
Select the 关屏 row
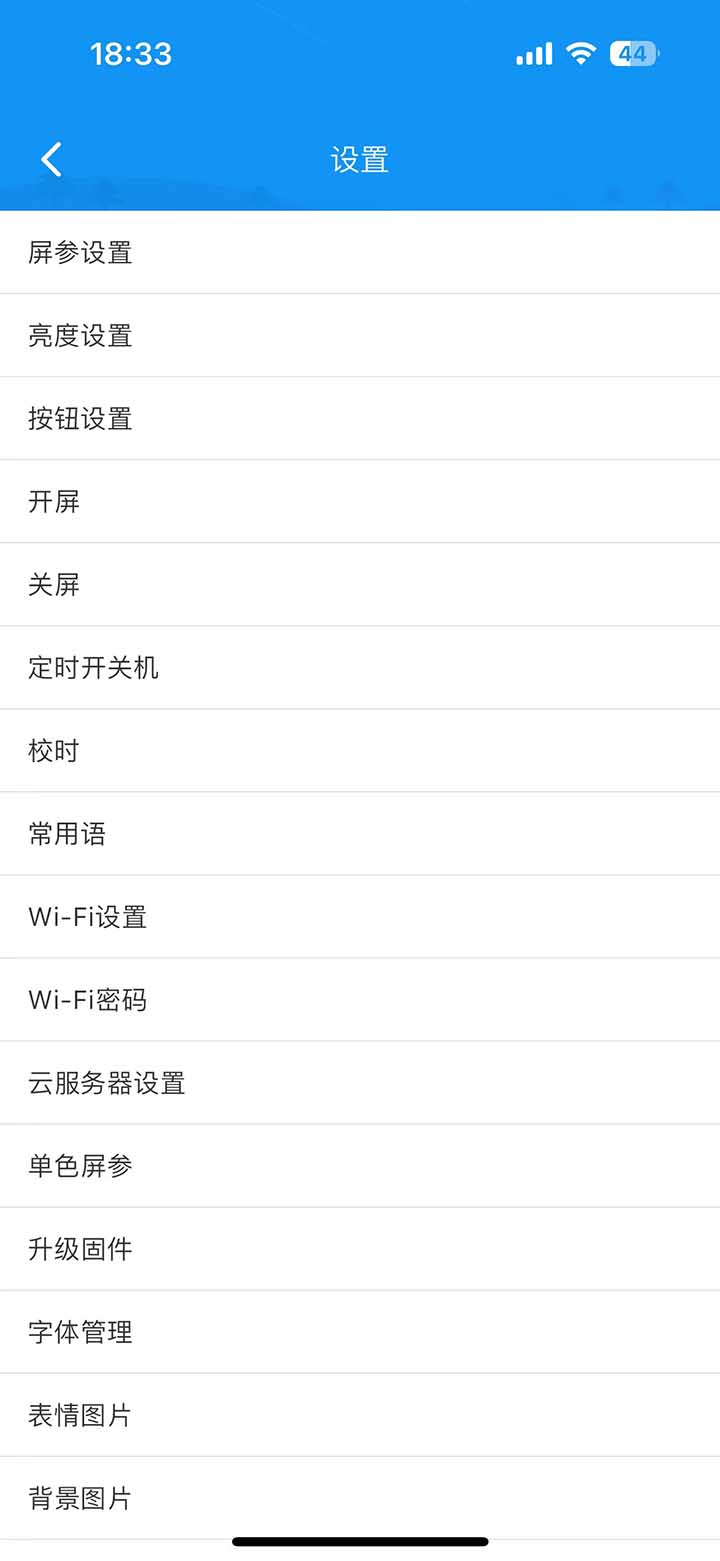[x=54, y=585]
